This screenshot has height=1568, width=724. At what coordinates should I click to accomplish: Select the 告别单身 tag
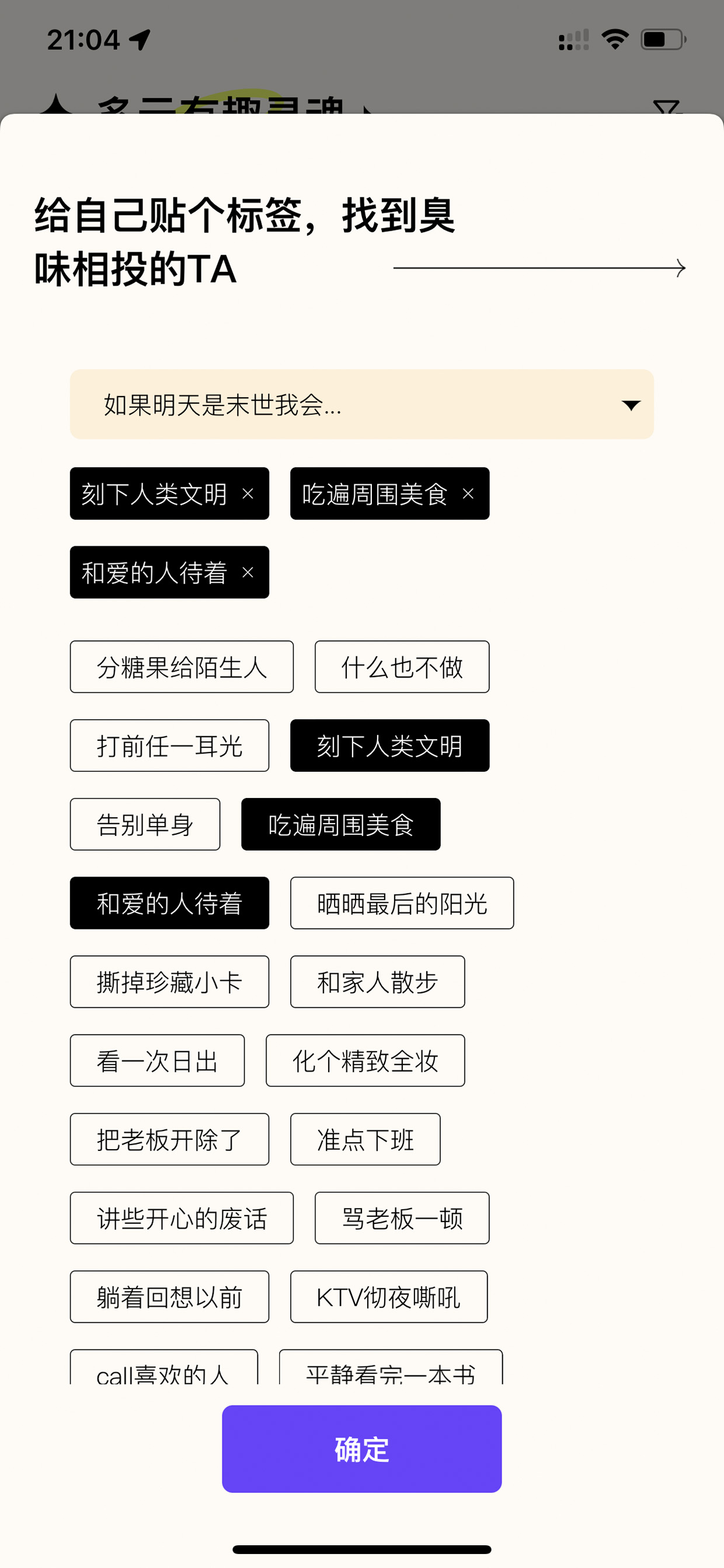(x=145, y=824)
